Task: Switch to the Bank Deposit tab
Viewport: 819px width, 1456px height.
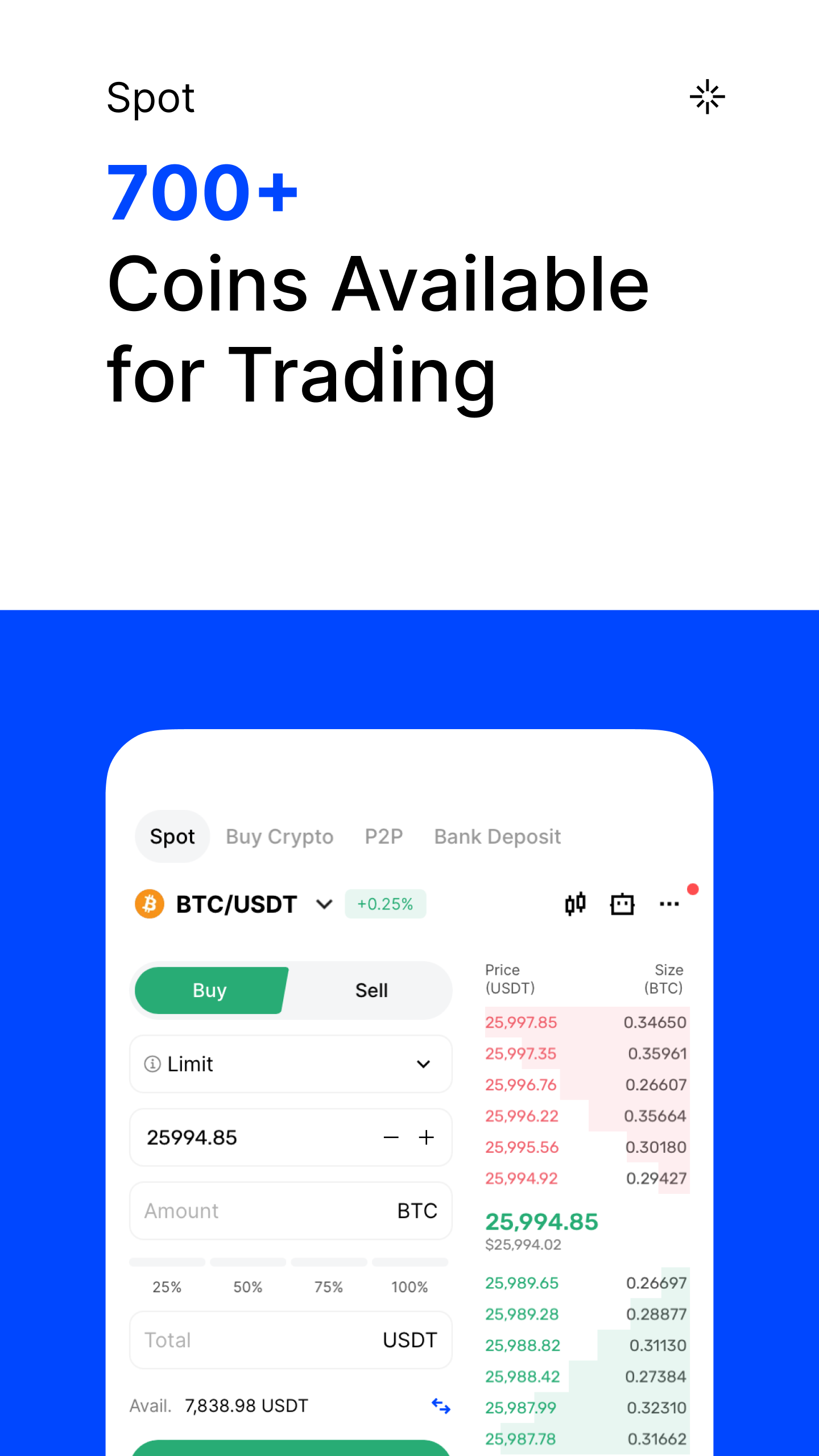Action: coord(497,836)
